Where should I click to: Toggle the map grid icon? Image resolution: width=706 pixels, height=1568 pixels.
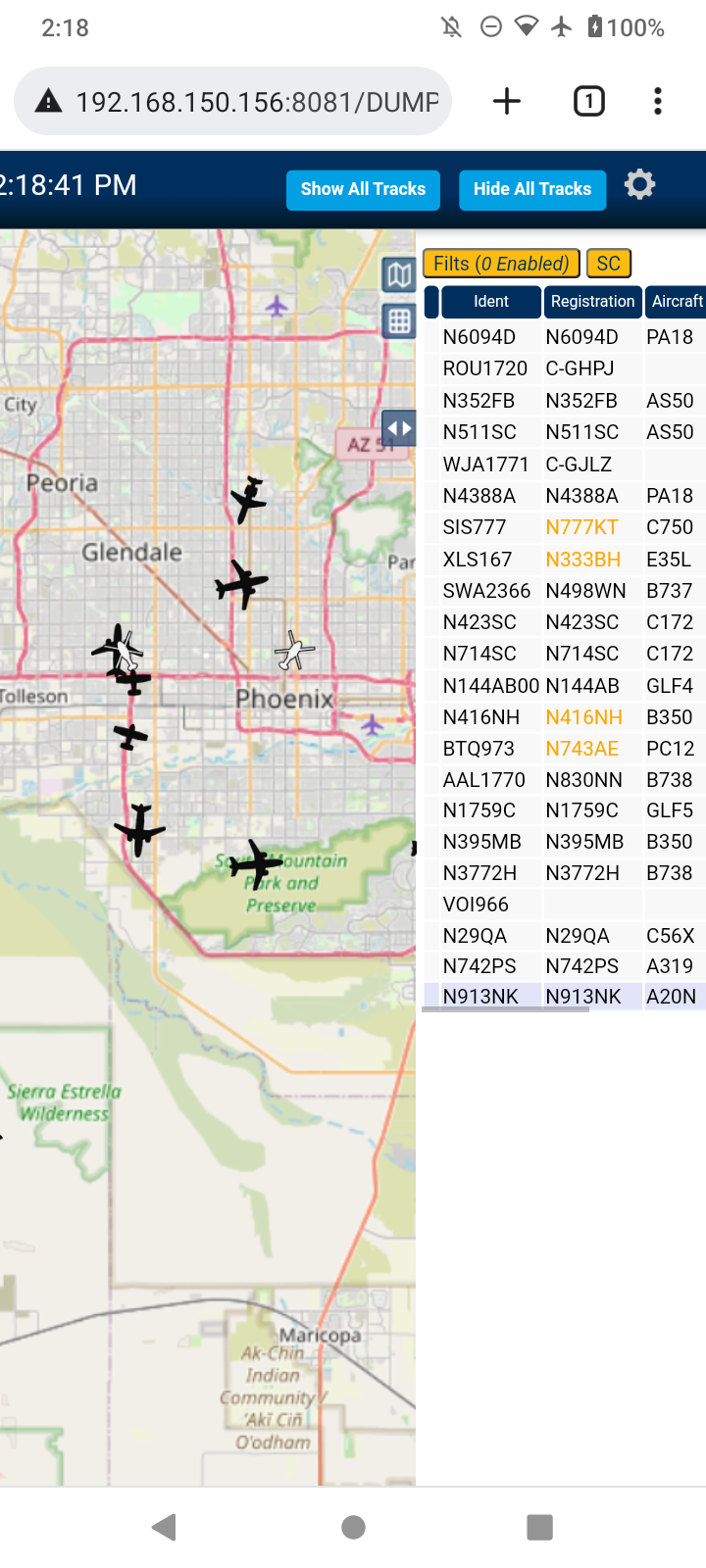(399, 320)
